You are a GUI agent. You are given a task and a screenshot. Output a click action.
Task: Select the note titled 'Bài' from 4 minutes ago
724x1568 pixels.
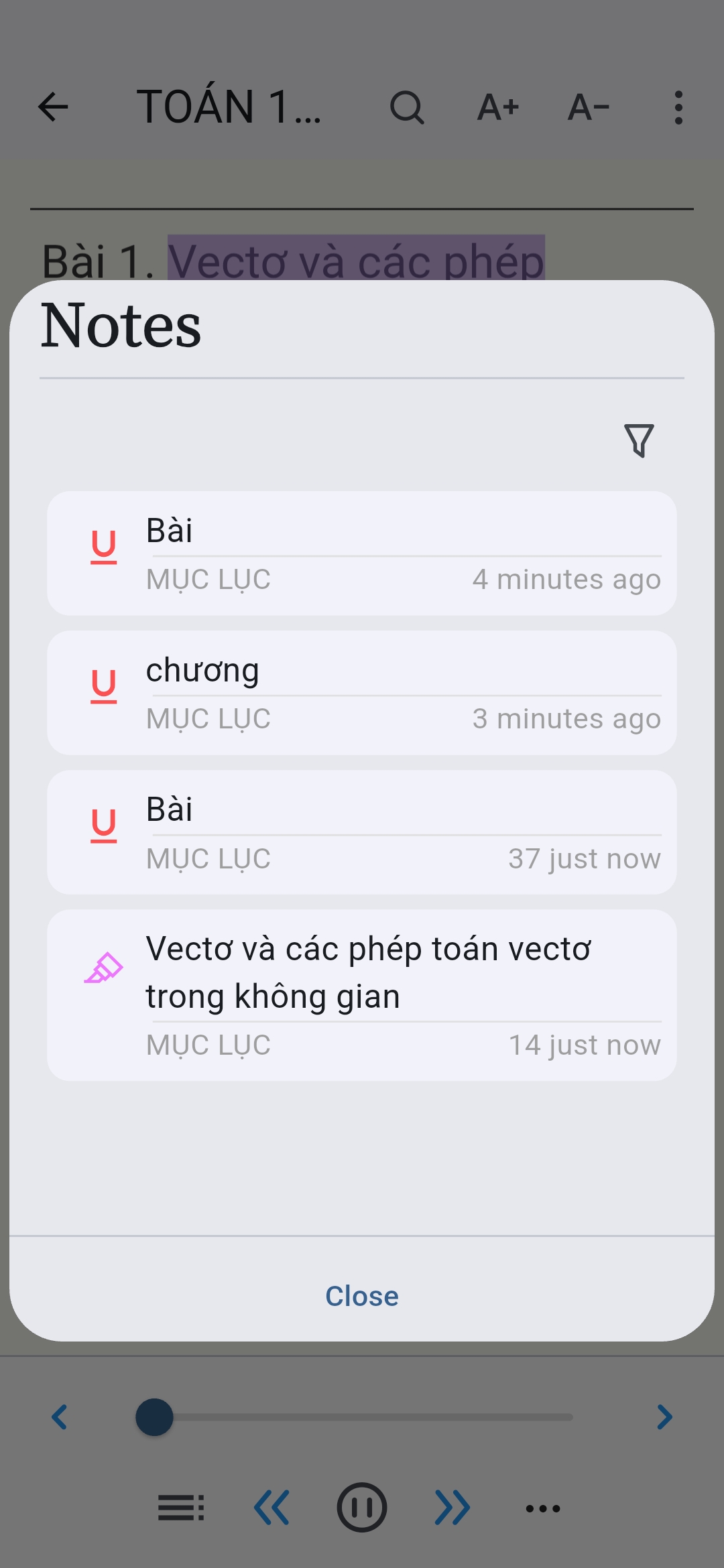coord(362,553)
